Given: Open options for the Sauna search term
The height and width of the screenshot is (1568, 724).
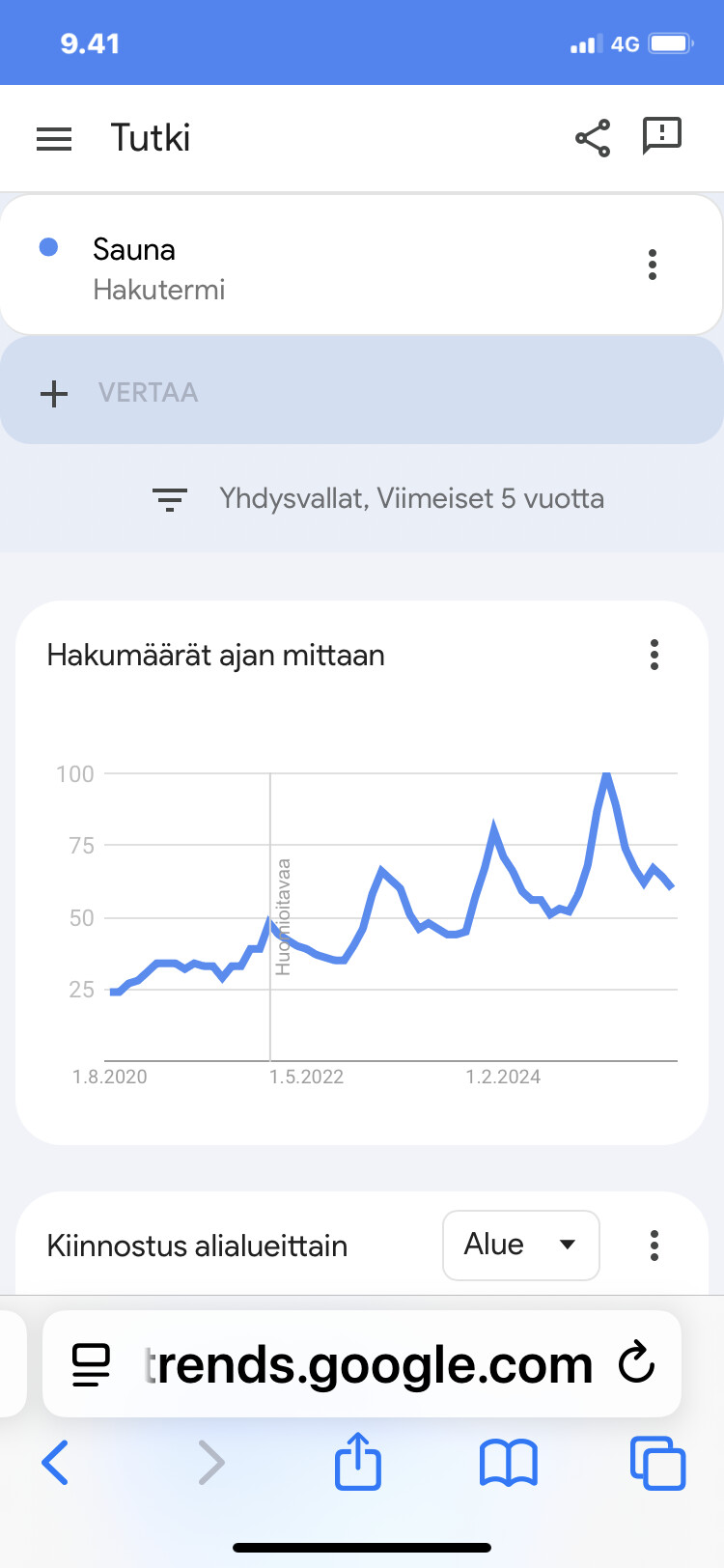Looking at the screenshot, I should click(653, 265).
